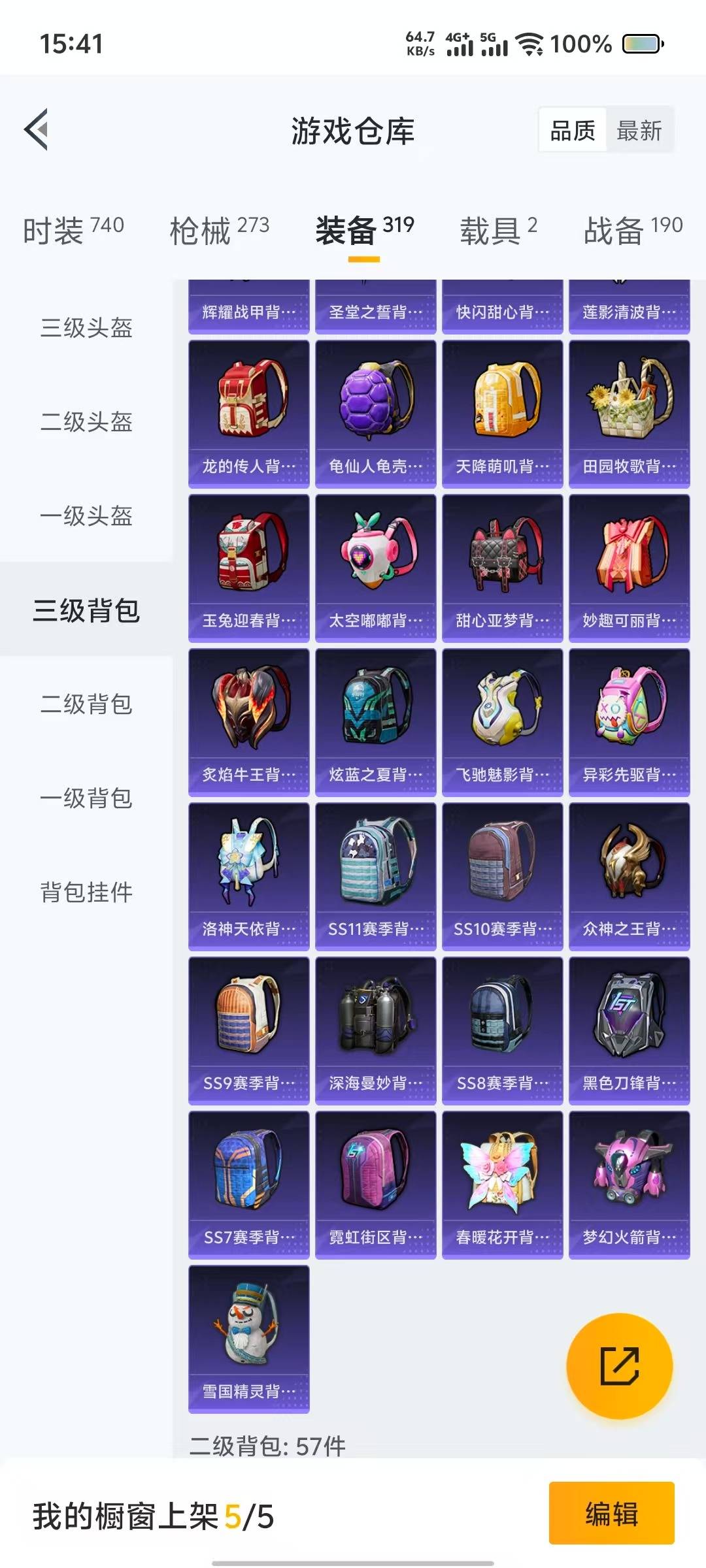Sort warehouse items by 最新

coord(639,131)
